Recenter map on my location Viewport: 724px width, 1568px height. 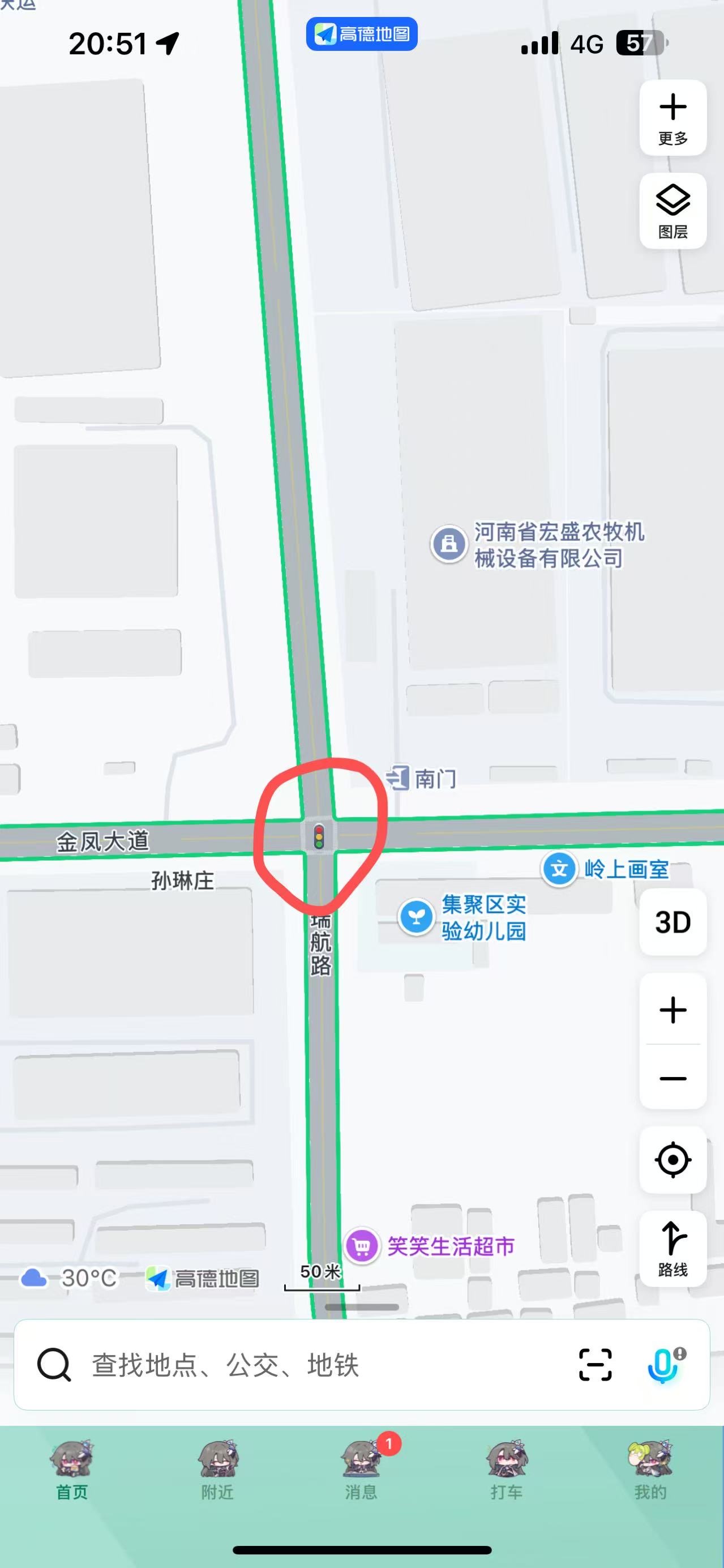[672, 1160]
